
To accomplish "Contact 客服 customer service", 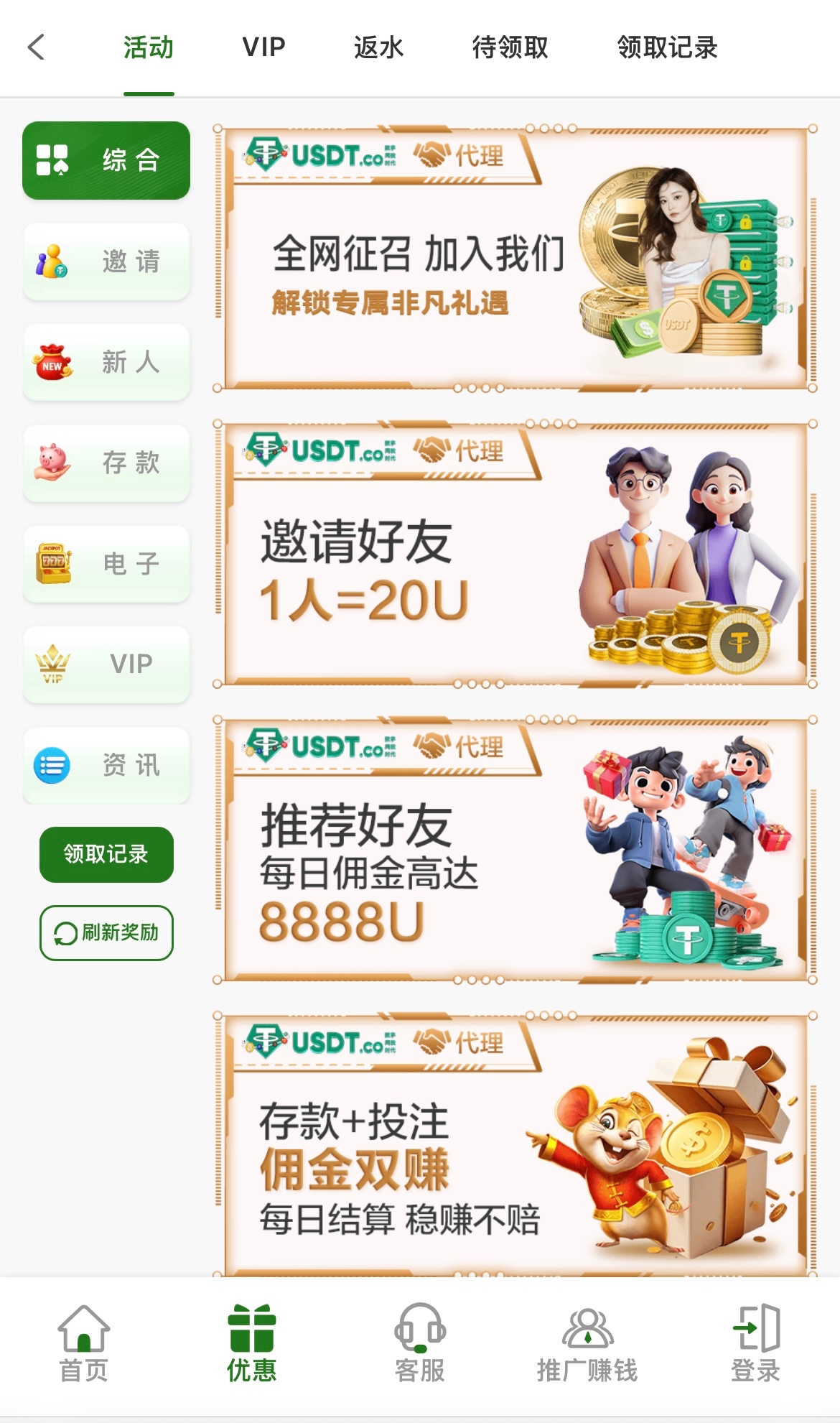I will (x=419, y=1344).
